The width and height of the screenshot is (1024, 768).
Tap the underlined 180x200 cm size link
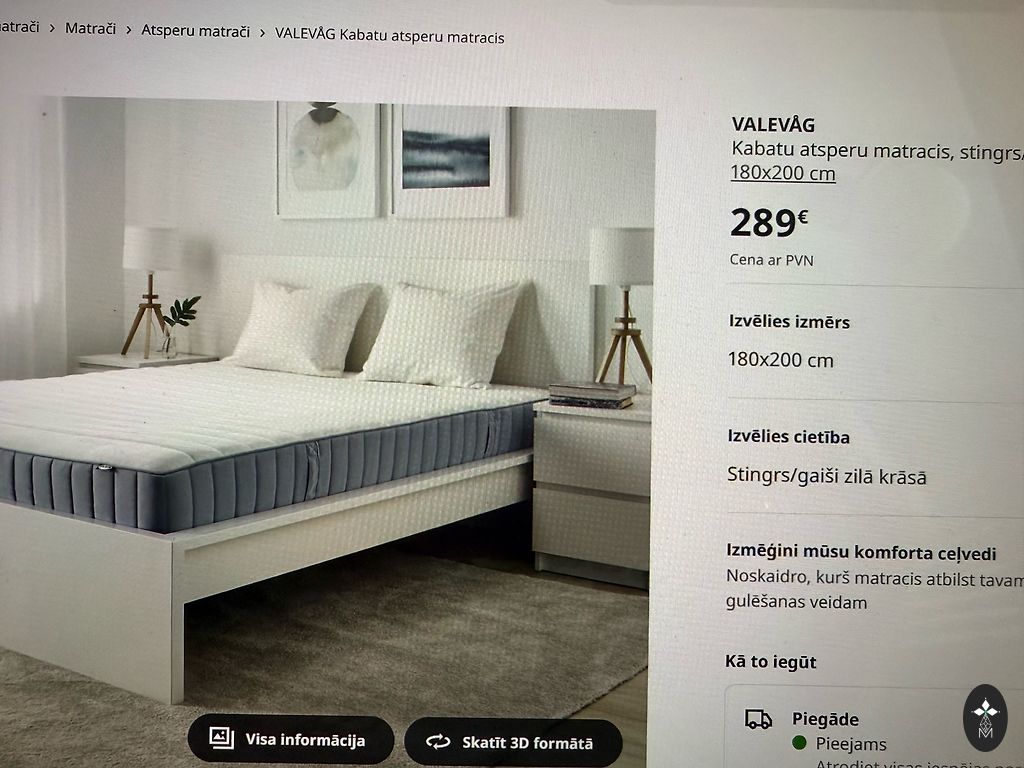point(782,173)
